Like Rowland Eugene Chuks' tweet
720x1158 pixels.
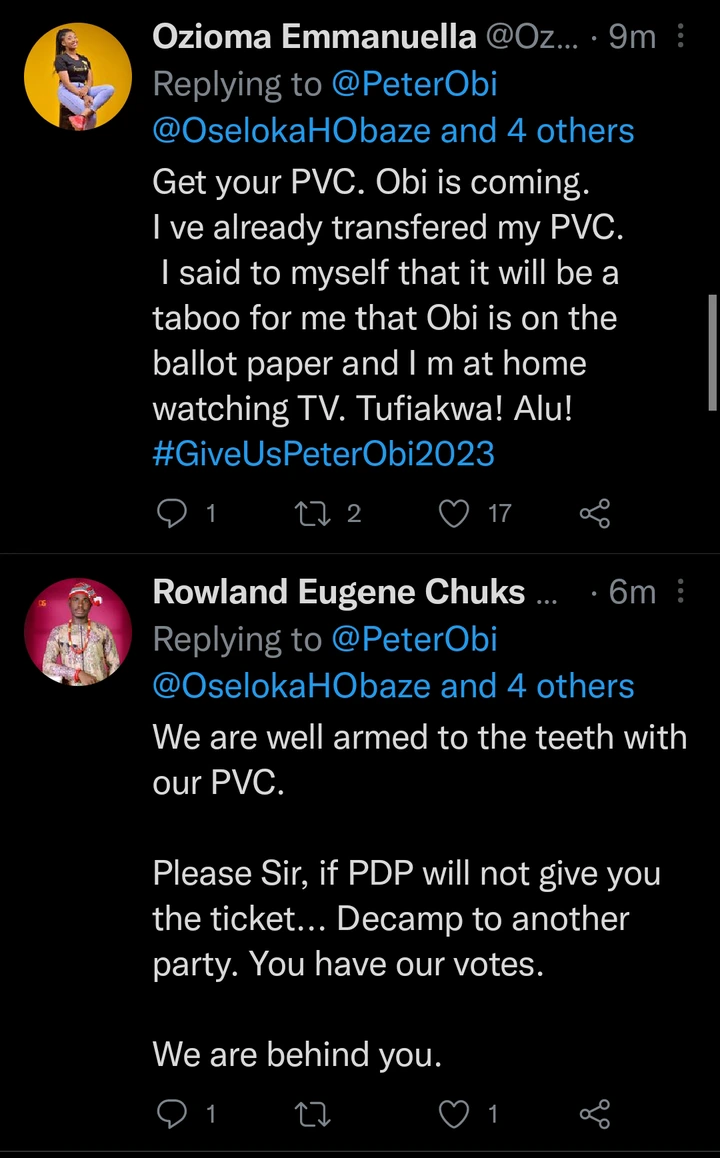coord(455,1114)
